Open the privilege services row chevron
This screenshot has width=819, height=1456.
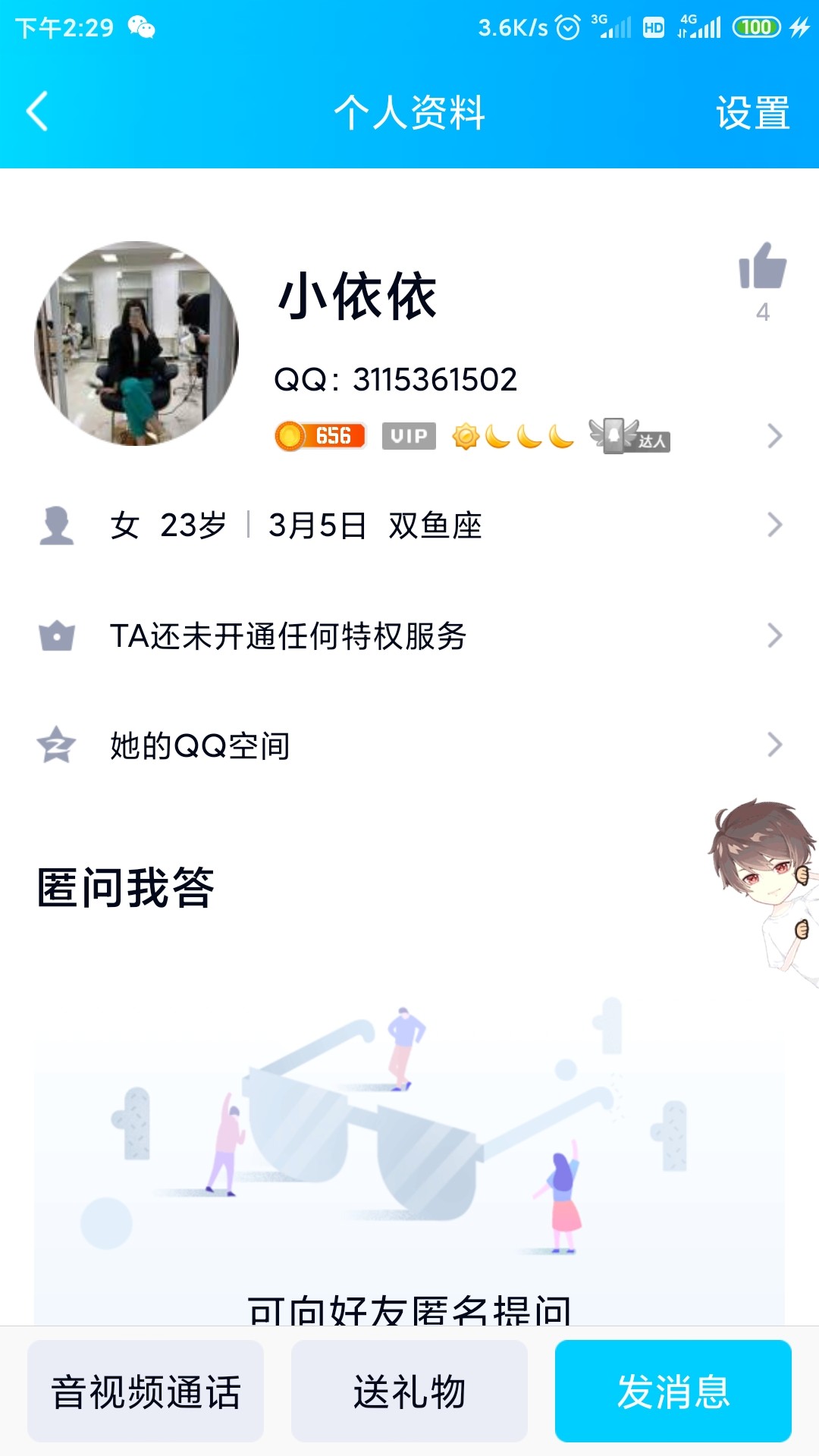pos(773,637)
